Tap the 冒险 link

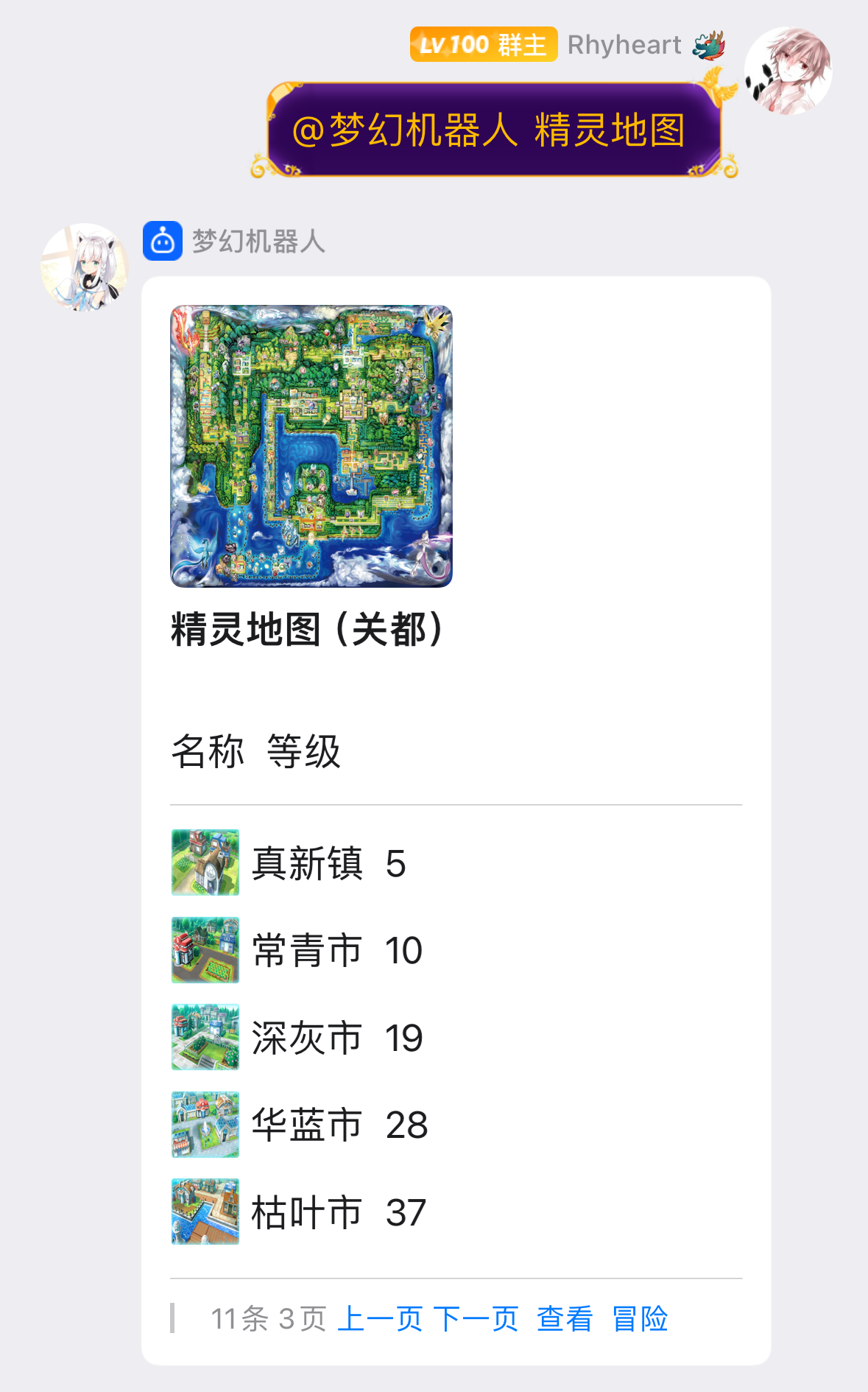pyautogui.click(x=640, y=1318)
